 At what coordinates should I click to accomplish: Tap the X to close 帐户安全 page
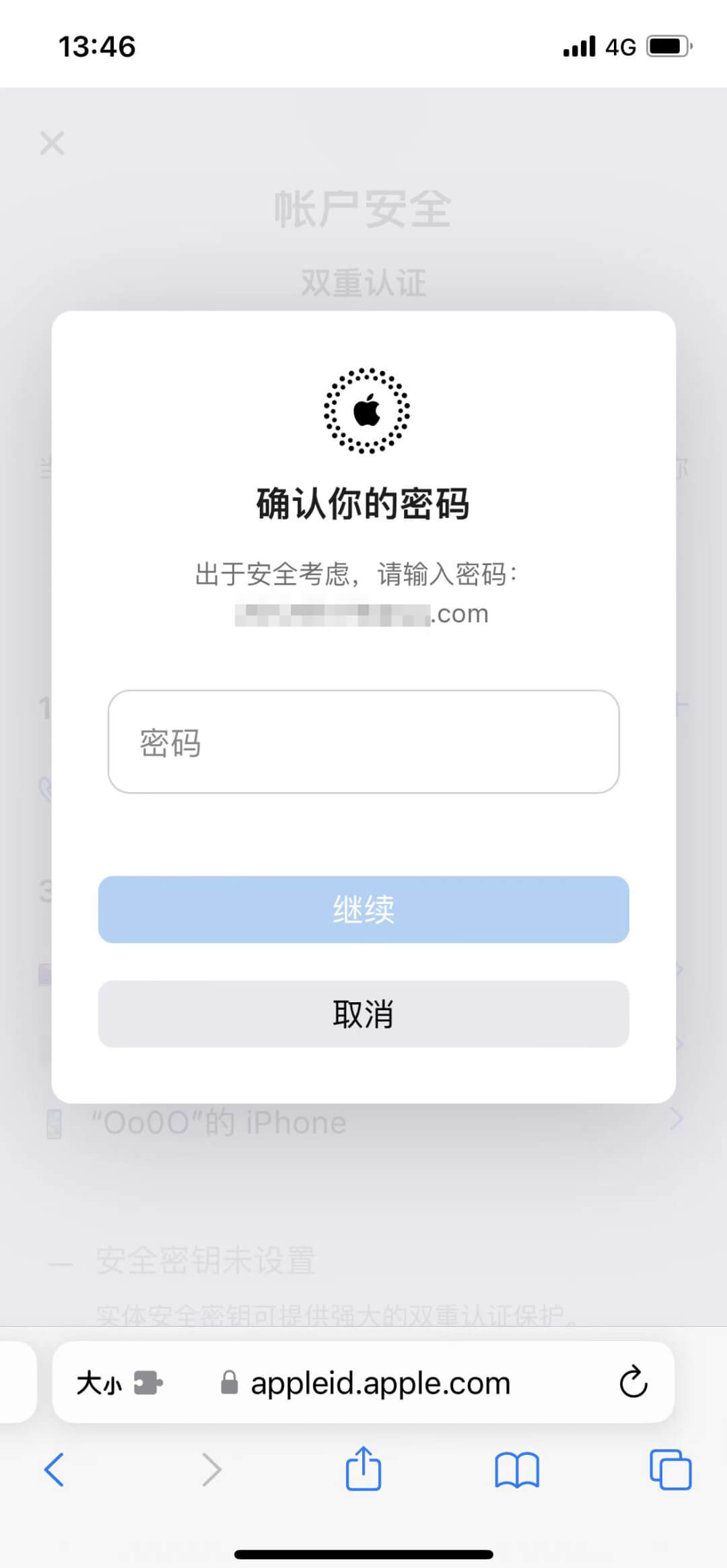[x=52, y=143]
